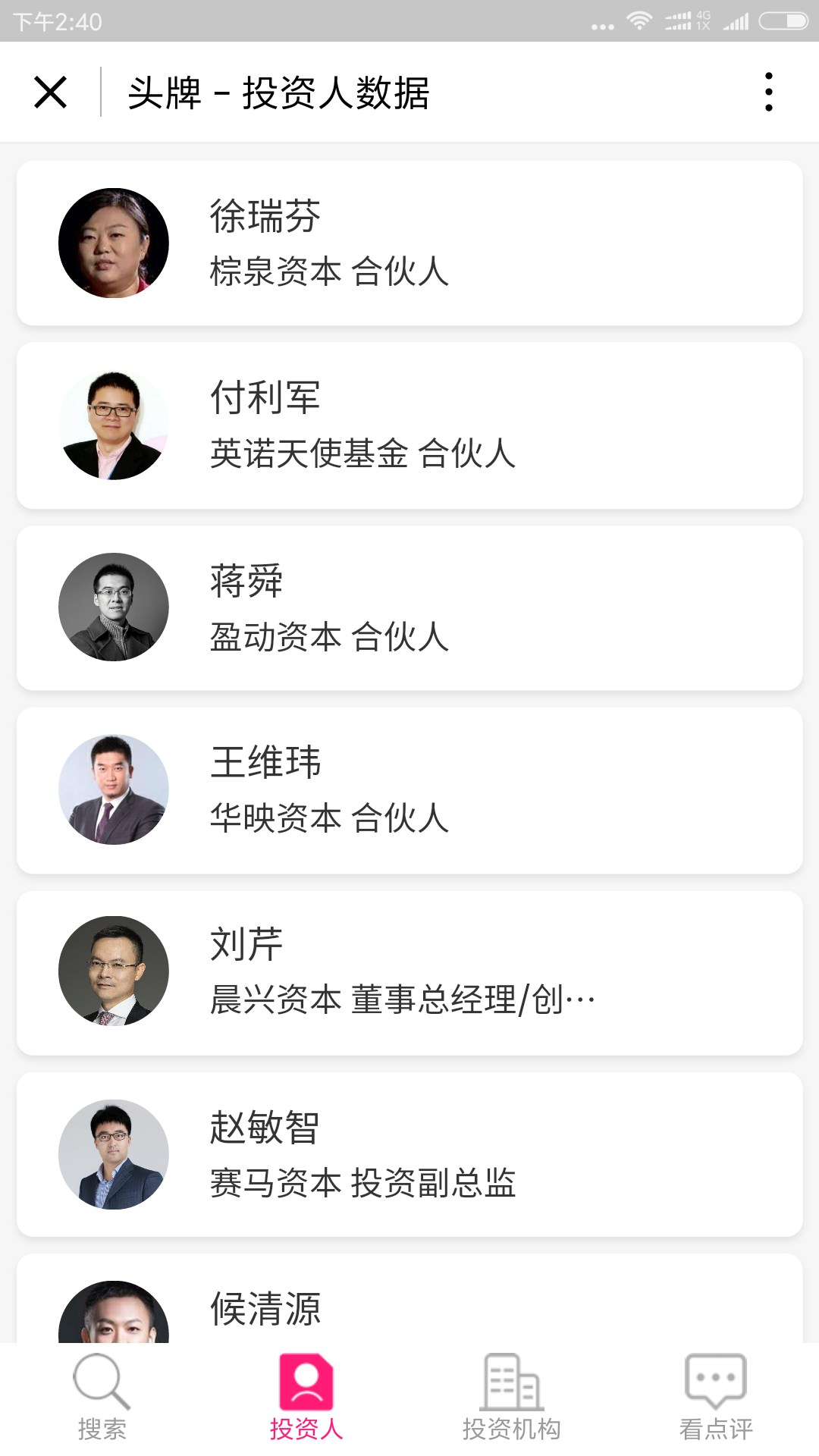This screenshot has height=1456, width=819.
Task: View details for 刘芹 of 晨兴资本
Action: click(x=409, y=972)
